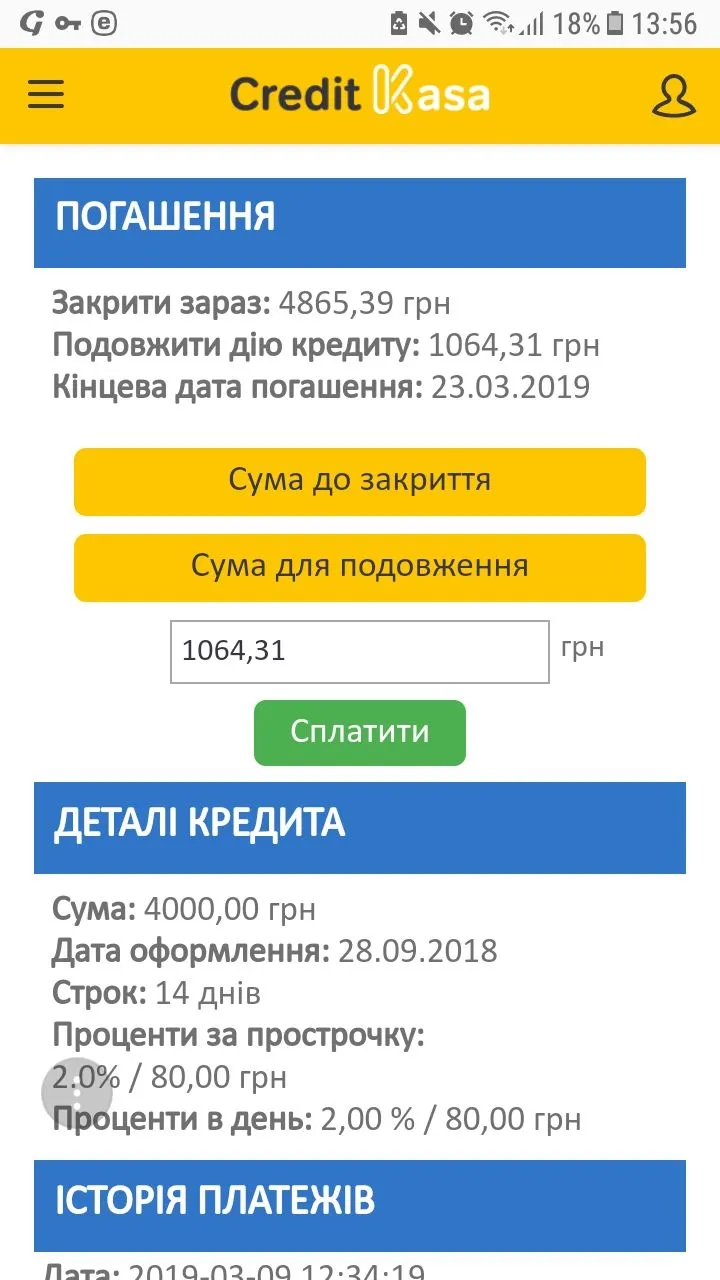Open the hamburger navigation menu
Screen dimensions: 720x1280
[46, 94]
